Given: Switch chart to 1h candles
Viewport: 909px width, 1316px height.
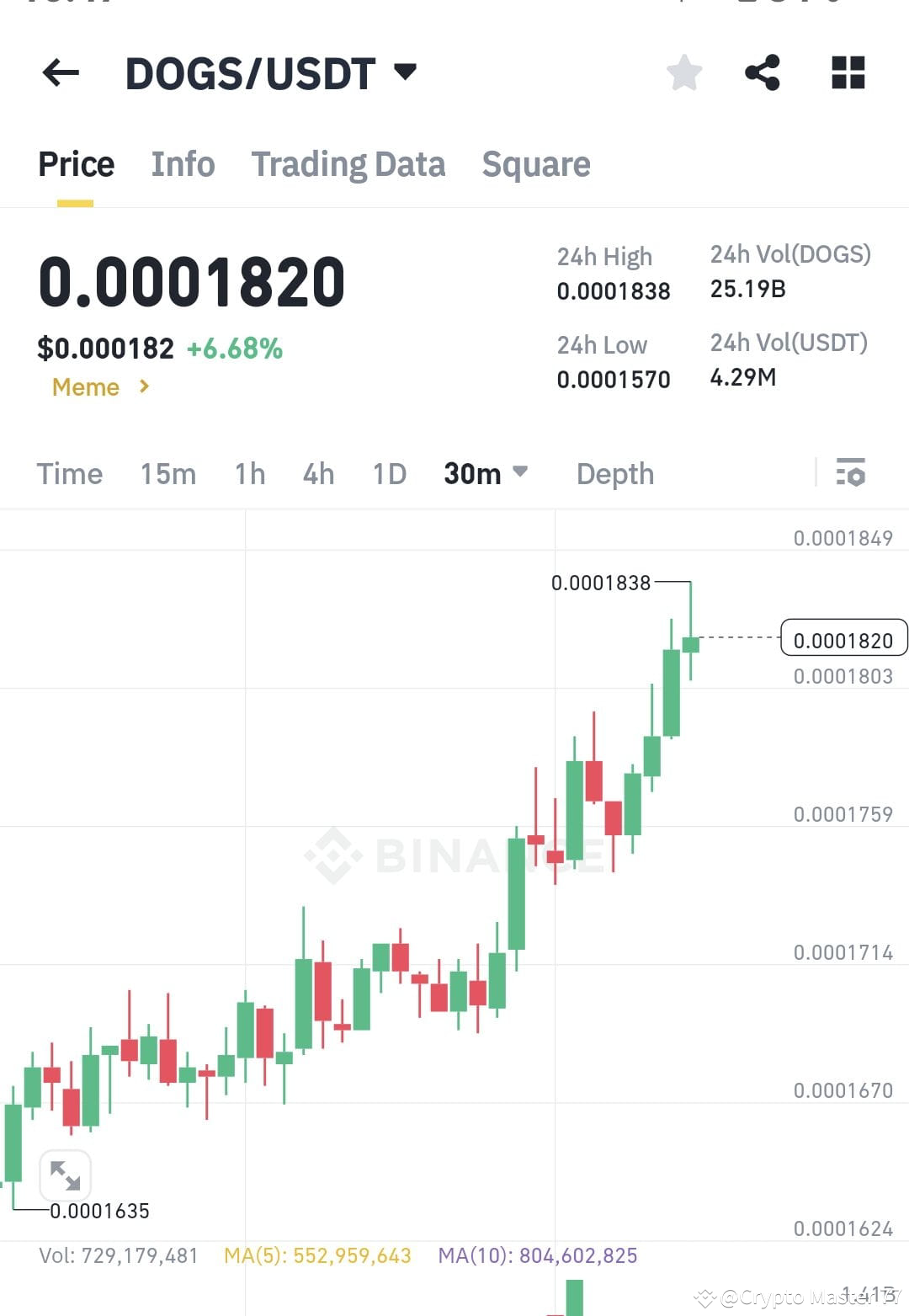Looking at the screenshot, I should click(x=248, y=474).
